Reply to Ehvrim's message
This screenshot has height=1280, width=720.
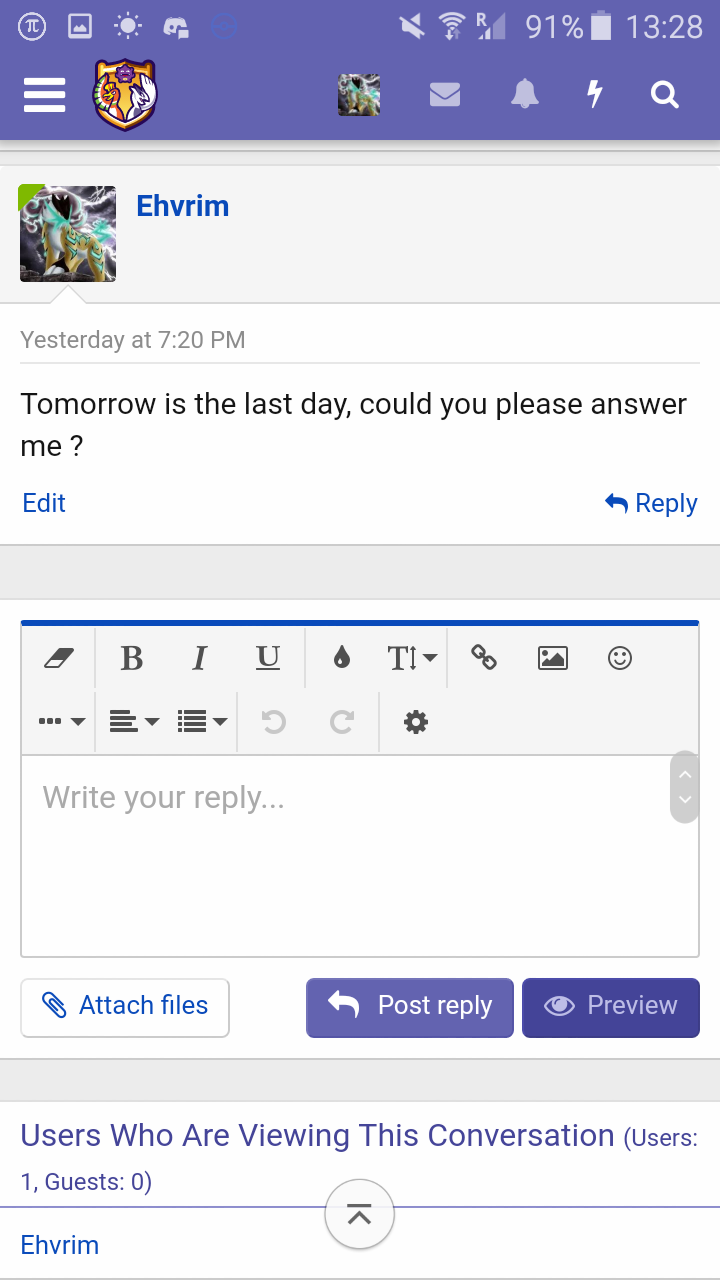[x=652, y=503]
